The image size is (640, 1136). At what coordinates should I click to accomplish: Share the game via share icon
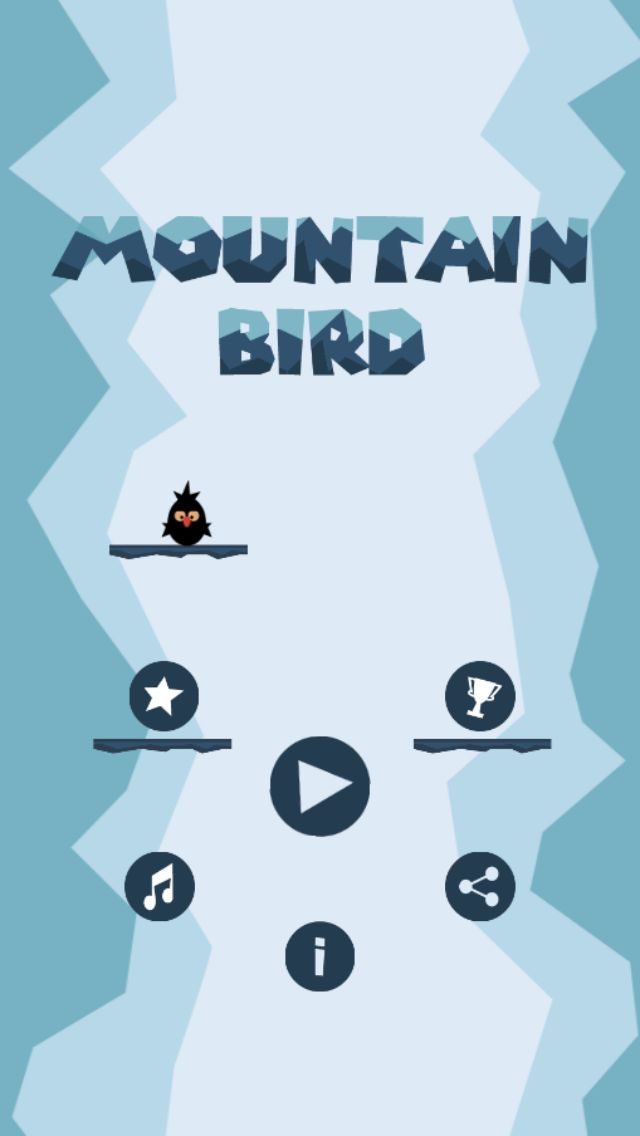coord(480,886)
